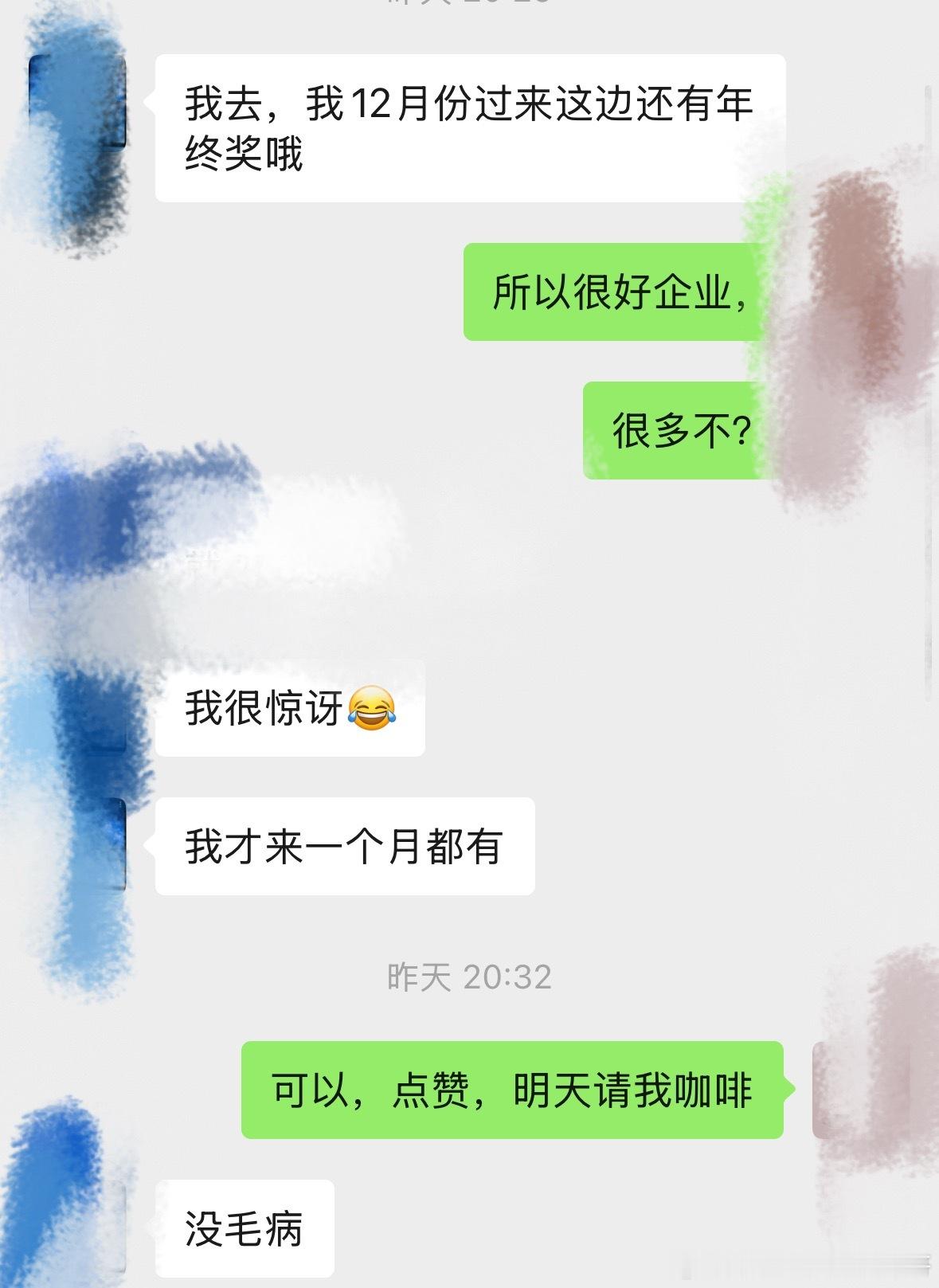This screenshot has width=939, height=1288.
Task: Tap the '昨天 20:32' timestamp label
Action: tap(470, 976)
